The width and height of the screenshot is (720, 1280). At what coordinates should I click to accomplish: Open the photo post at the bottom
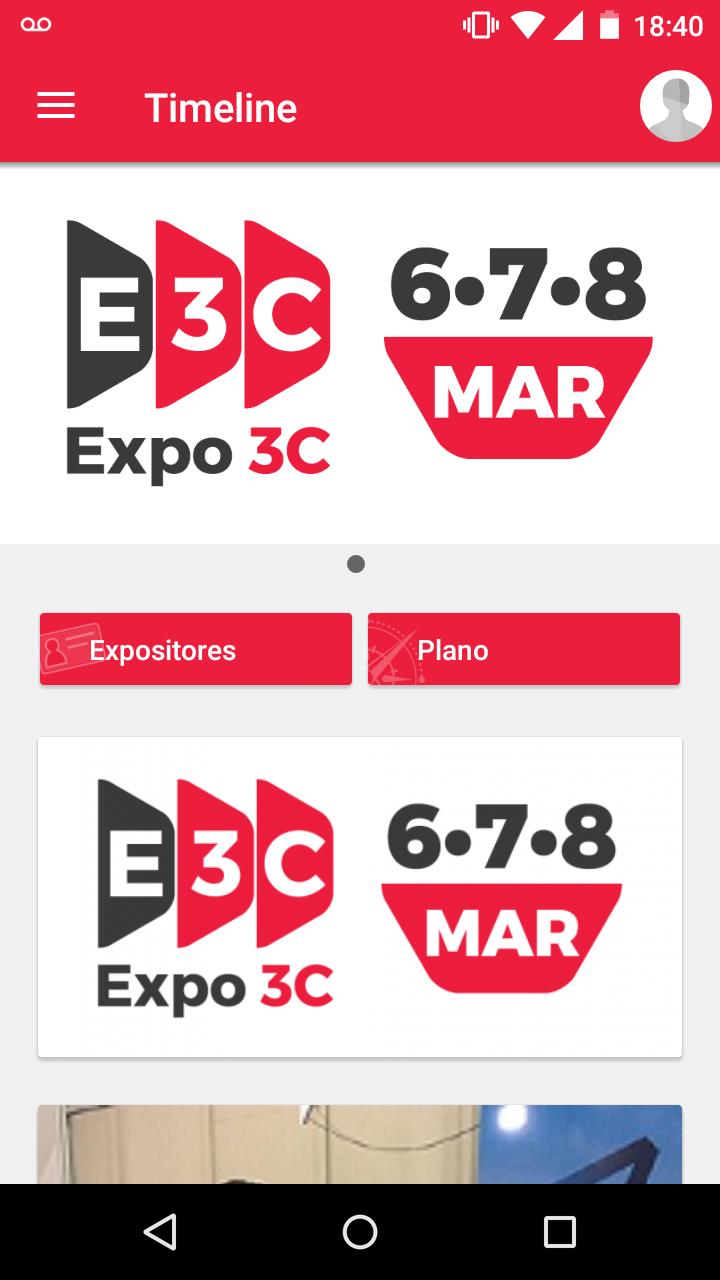[360, 1145]
